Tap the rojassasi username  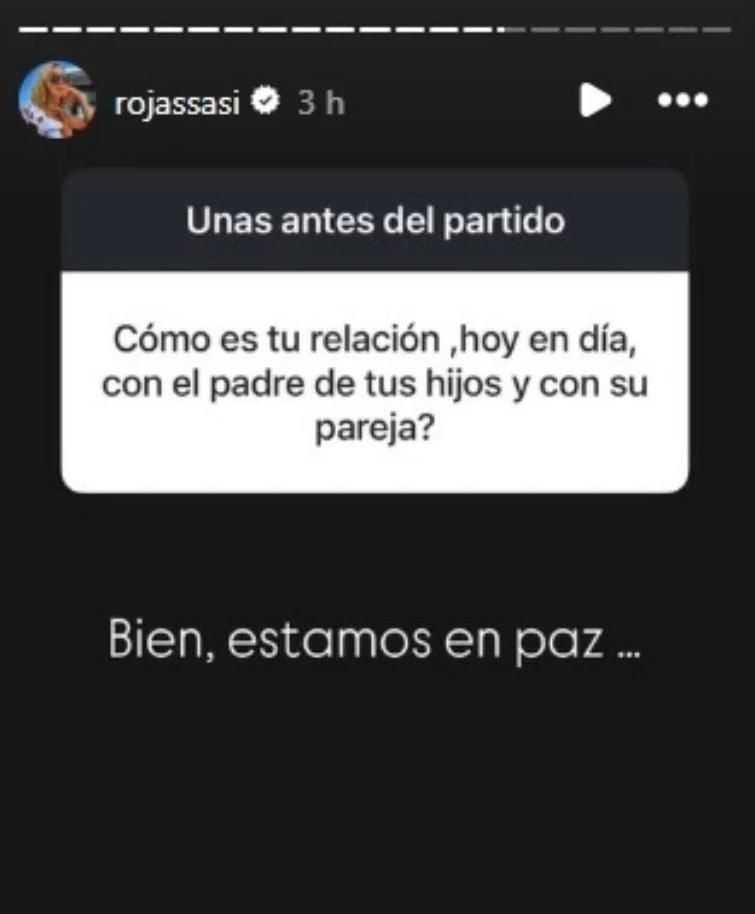pyautogui.click(x=178, y=102)
